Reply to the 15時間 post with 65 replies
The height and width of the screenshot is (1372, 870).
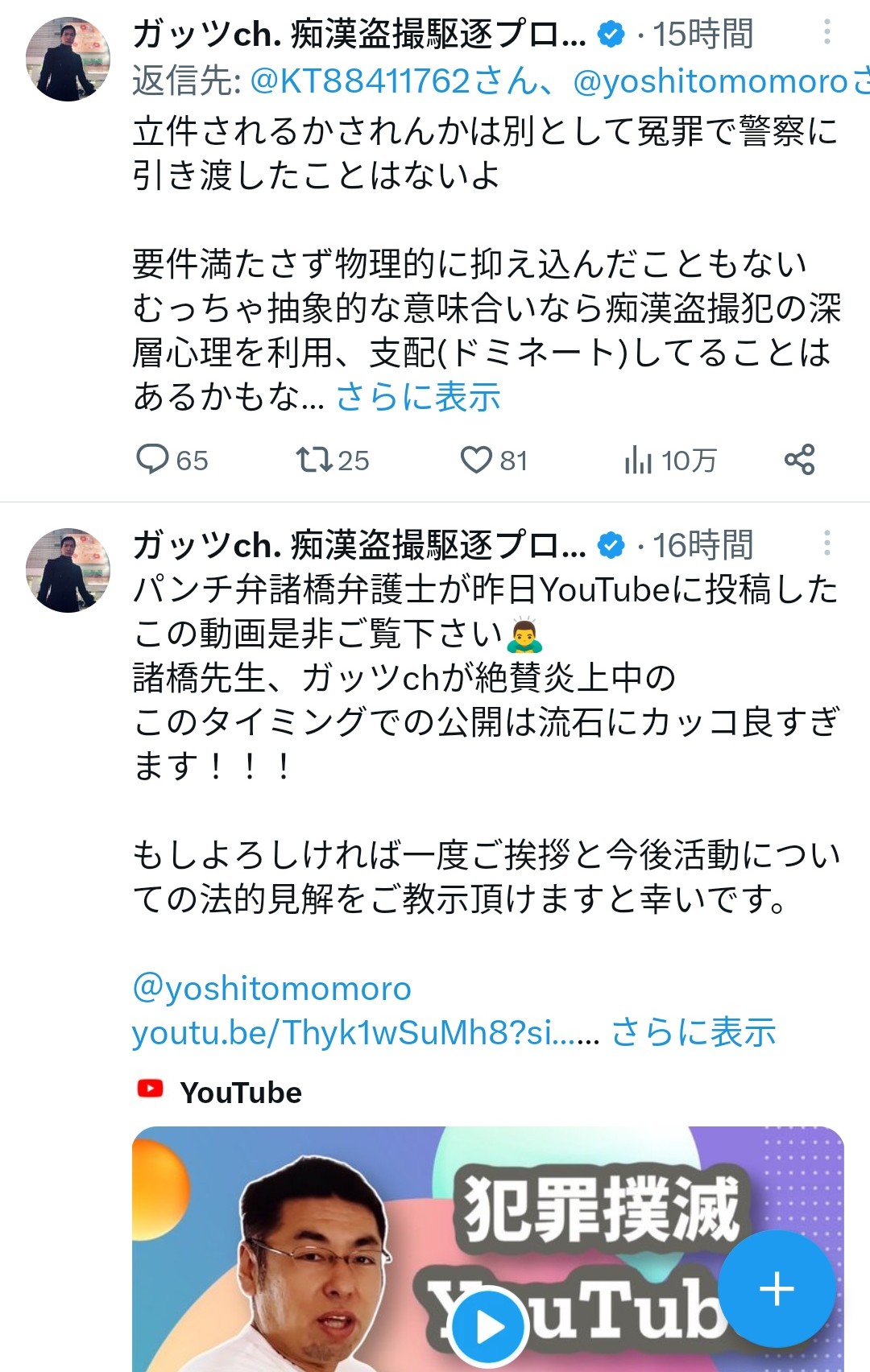153,460
